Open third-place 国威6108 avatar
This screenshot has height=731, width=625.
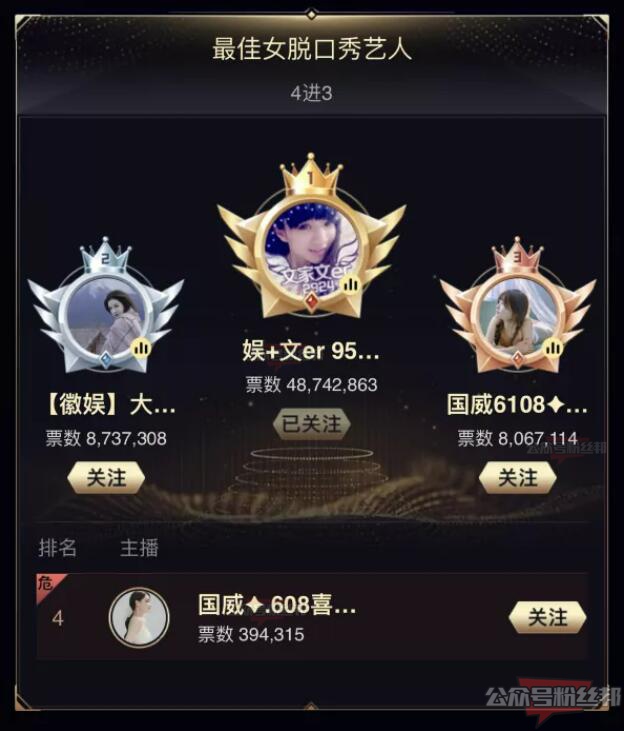(517, 315)
